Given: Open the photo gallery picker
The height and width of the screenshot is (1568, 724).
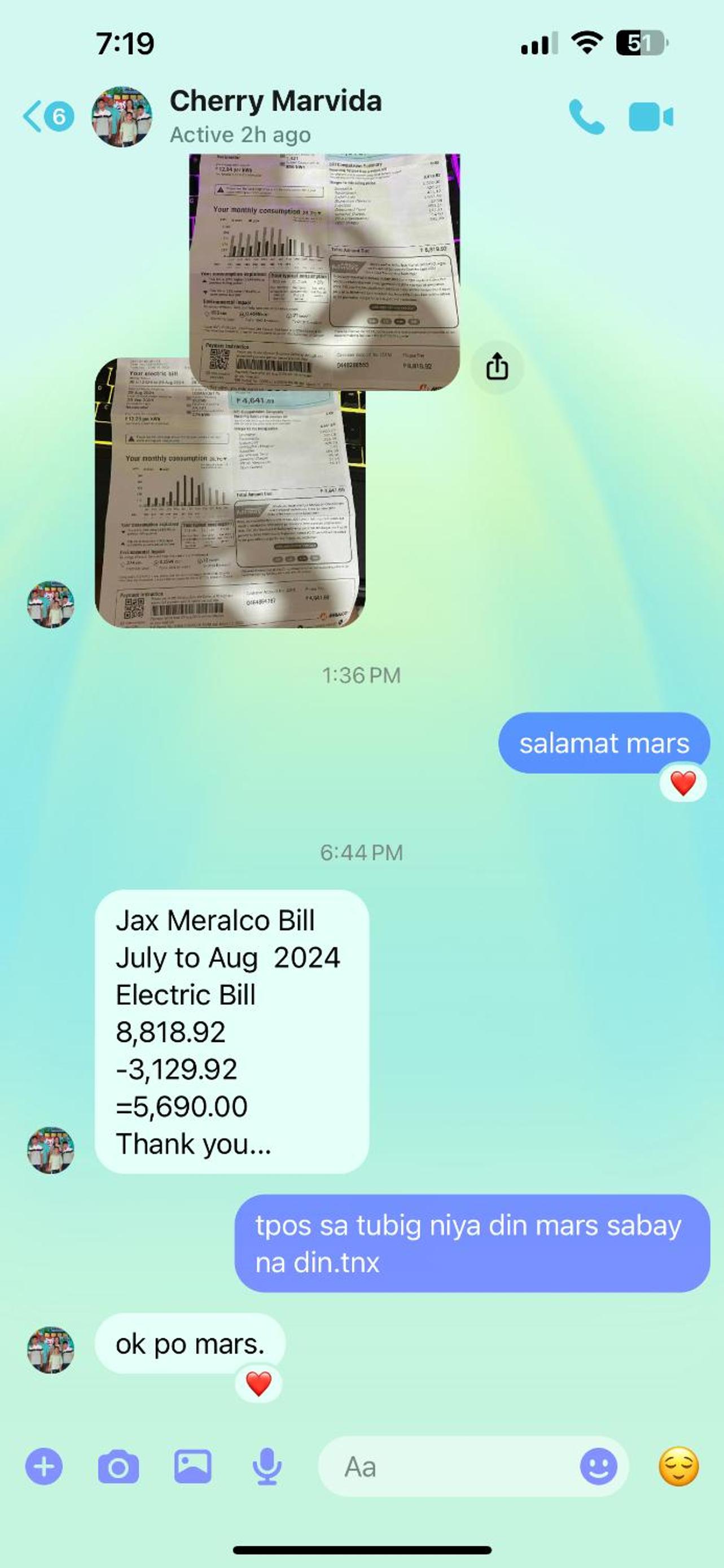Looking at the screenshot, I should click(192, 1466).
